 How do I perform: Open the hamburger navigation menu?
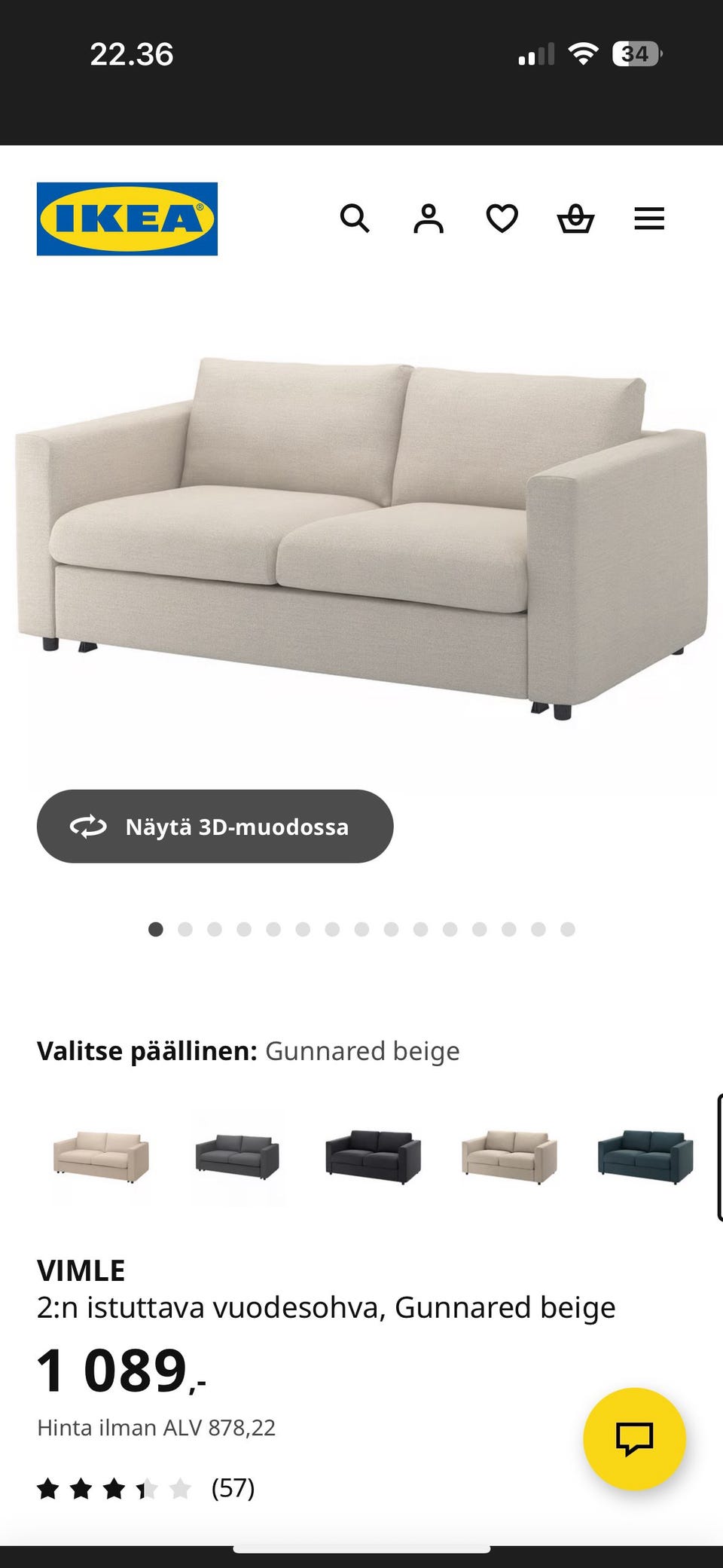648,219
